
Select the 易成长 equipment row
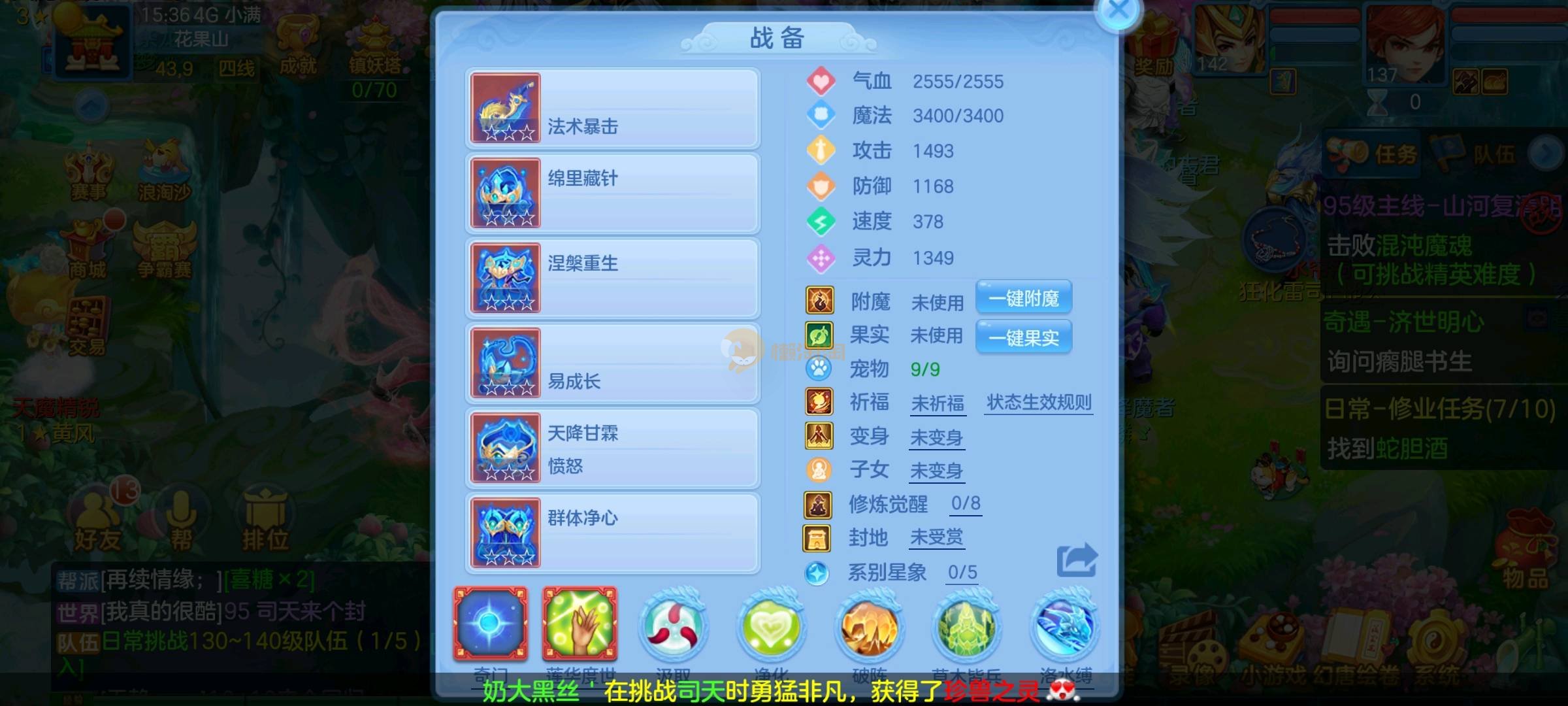tap(612, 363)
